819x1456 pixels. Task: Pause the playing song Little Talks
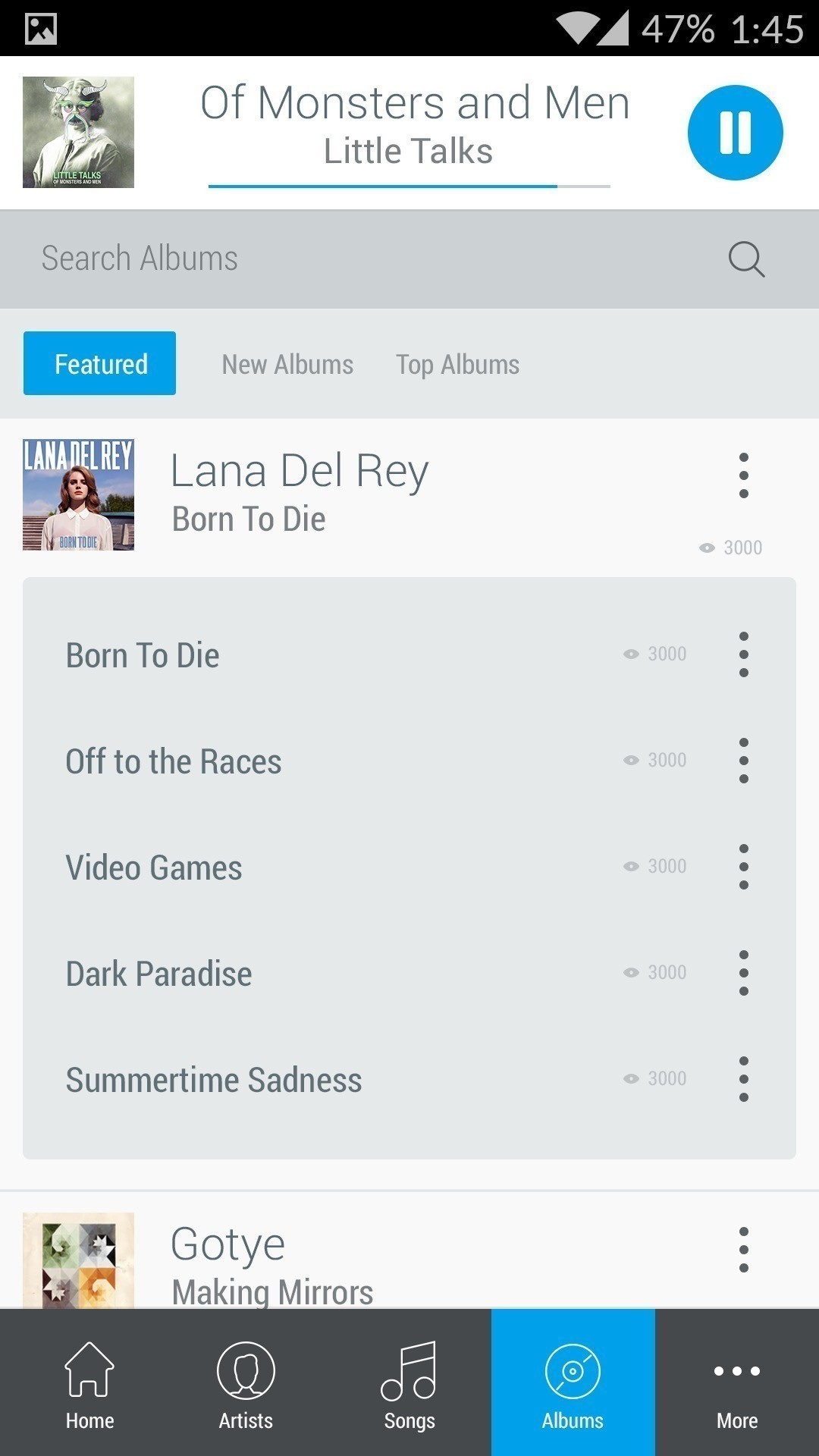[x=734, y=132]
